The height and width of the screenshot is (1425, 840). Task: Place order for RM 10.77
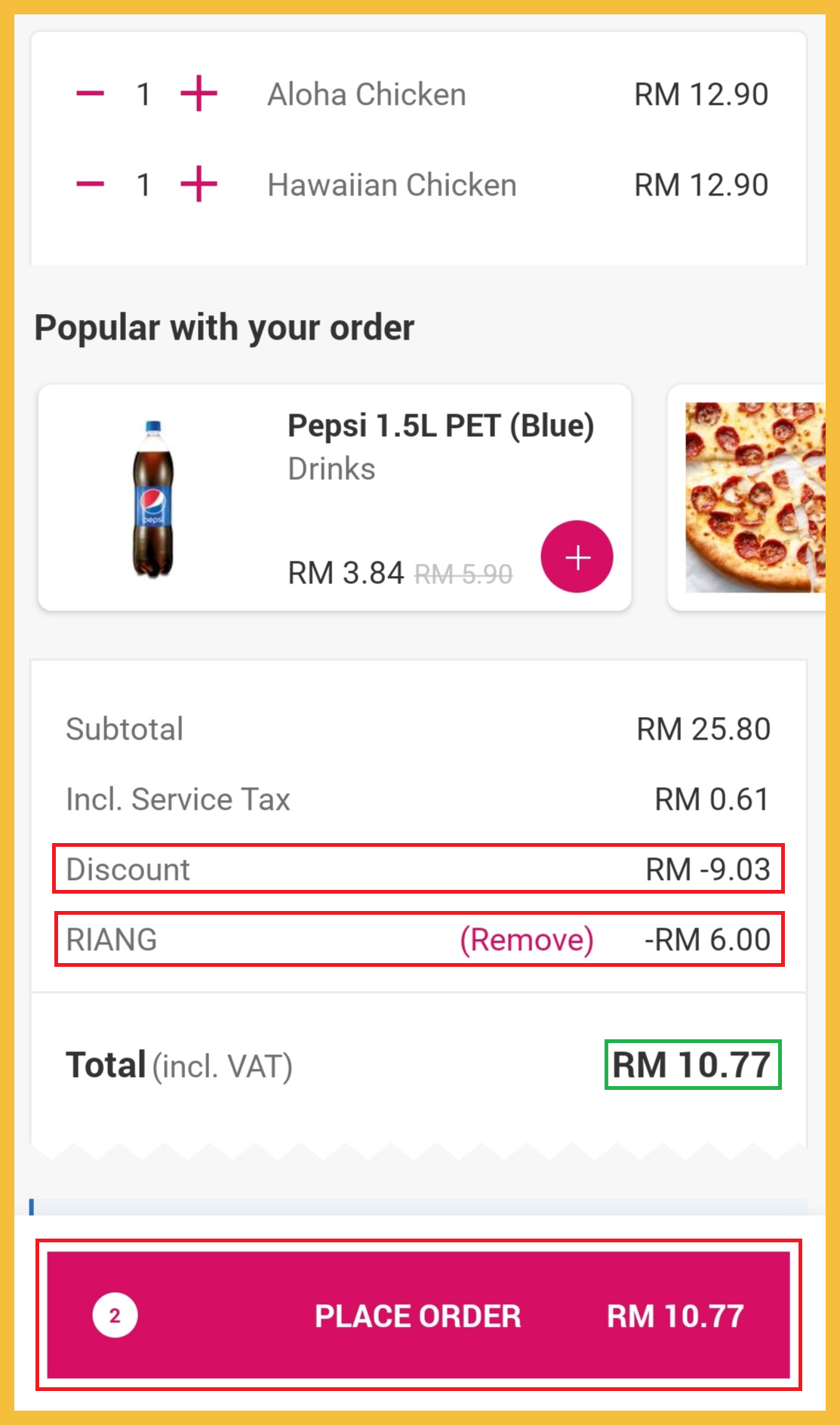click(x=418, y=1315)
